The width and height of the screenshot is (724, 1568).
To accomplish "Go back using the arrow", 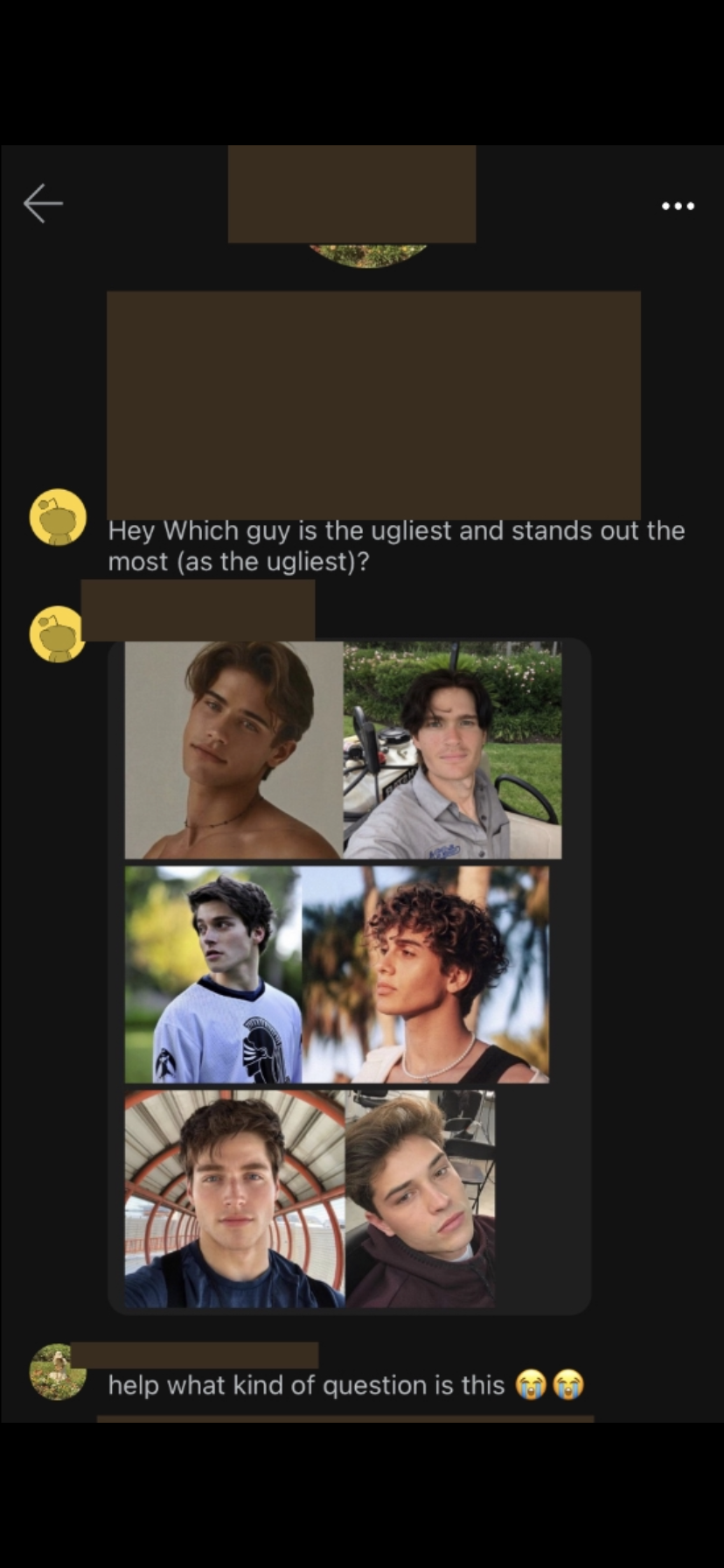I will (43, 204).
